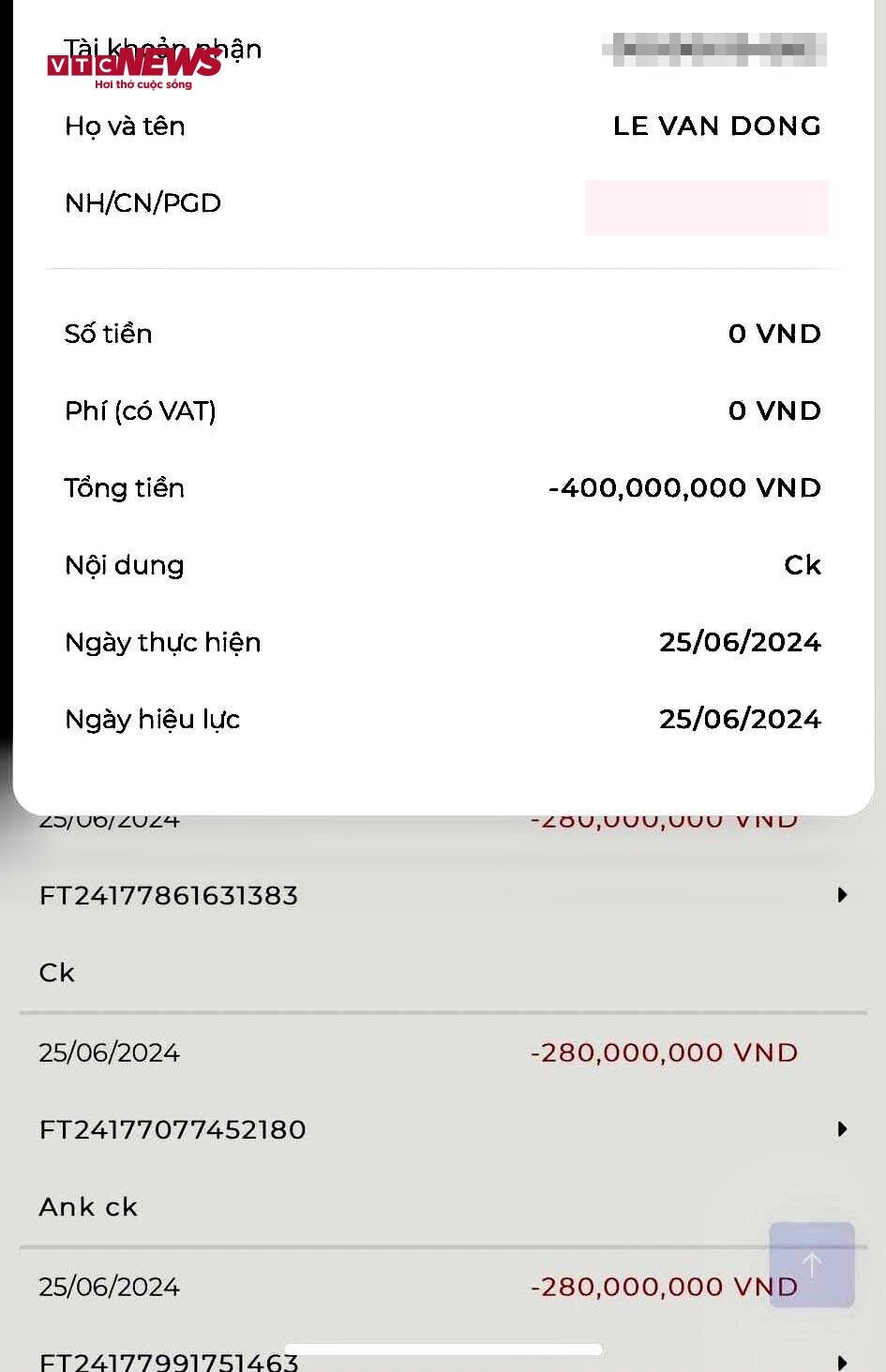
Task: Click the Số tiền value 0 VND
Action: pyautogui.click(x=774, y=333)
